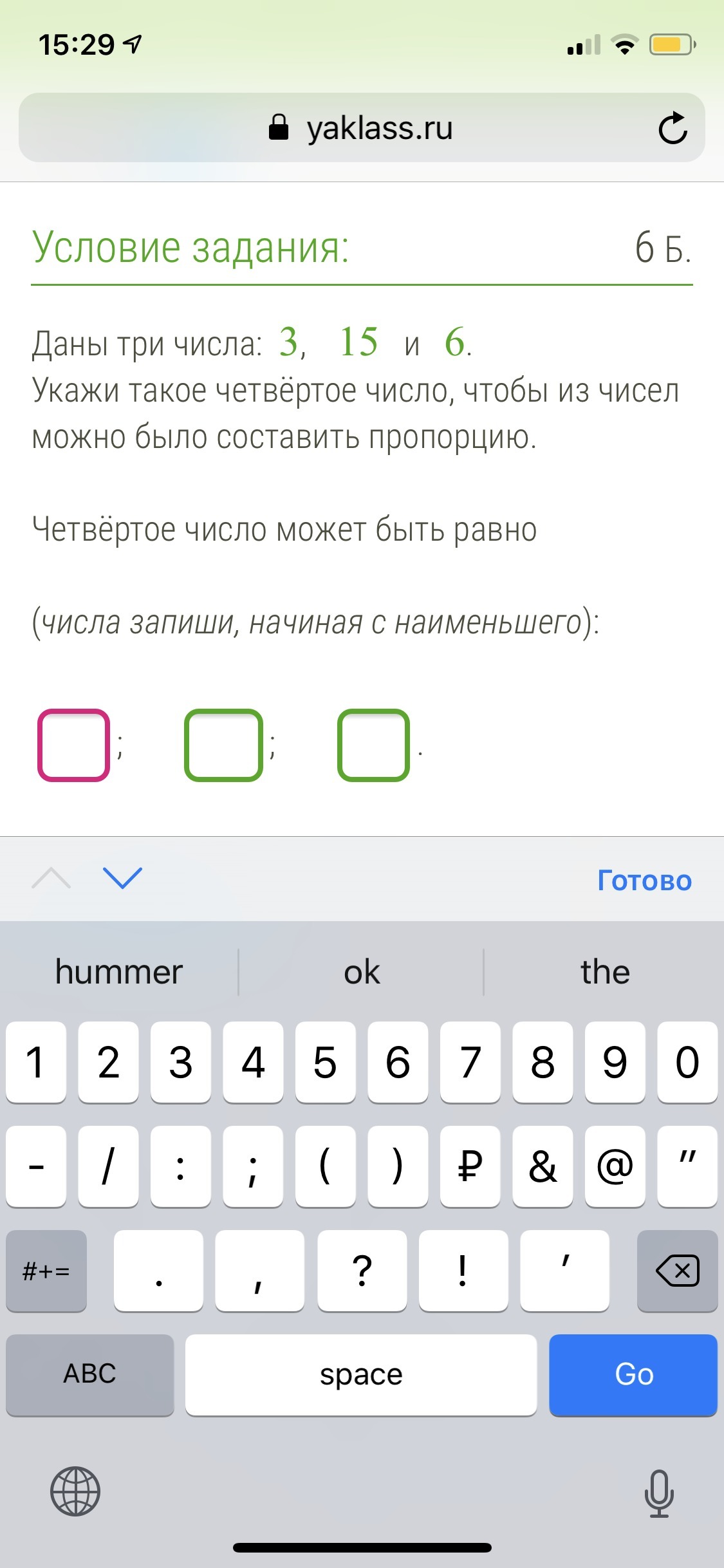Hit the backspace delete key
724x1568 pixels.
tap(677, 1271)
